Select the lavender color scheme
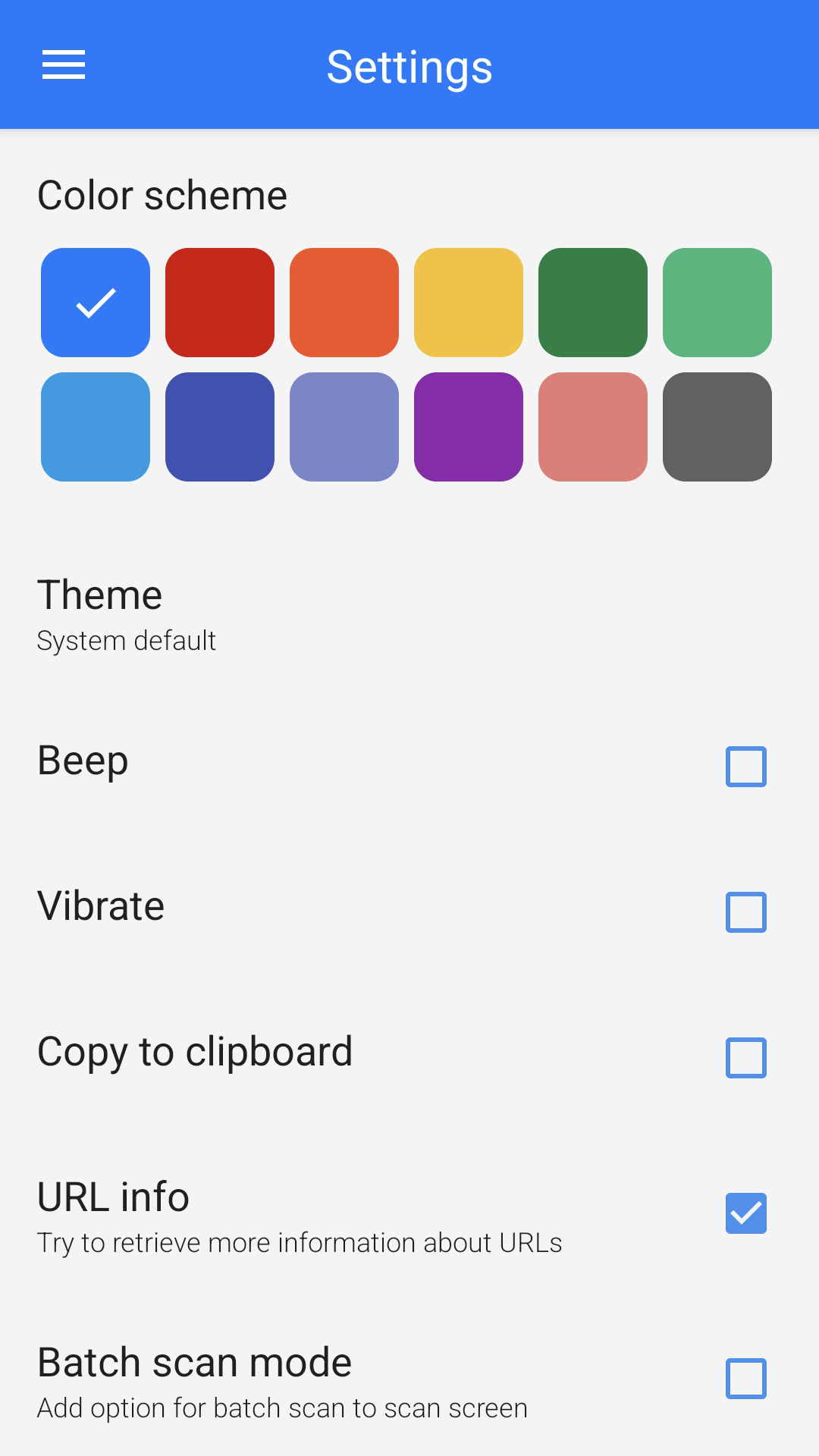Screen dimensions: 819x1456 tap(344, 426)
